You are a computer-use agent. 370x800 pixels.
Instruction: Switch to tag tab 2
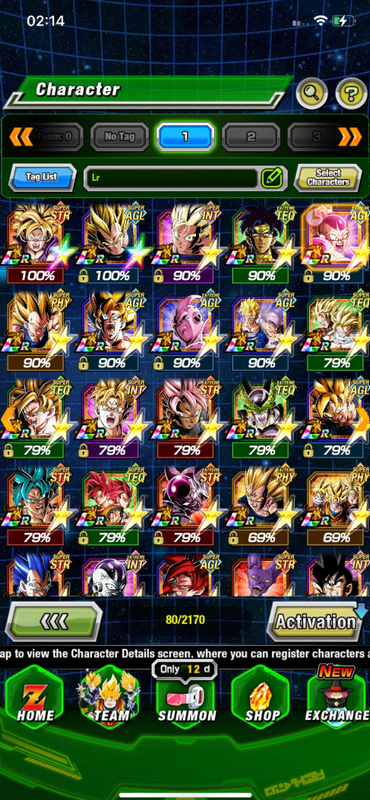(x=251, y=137)
